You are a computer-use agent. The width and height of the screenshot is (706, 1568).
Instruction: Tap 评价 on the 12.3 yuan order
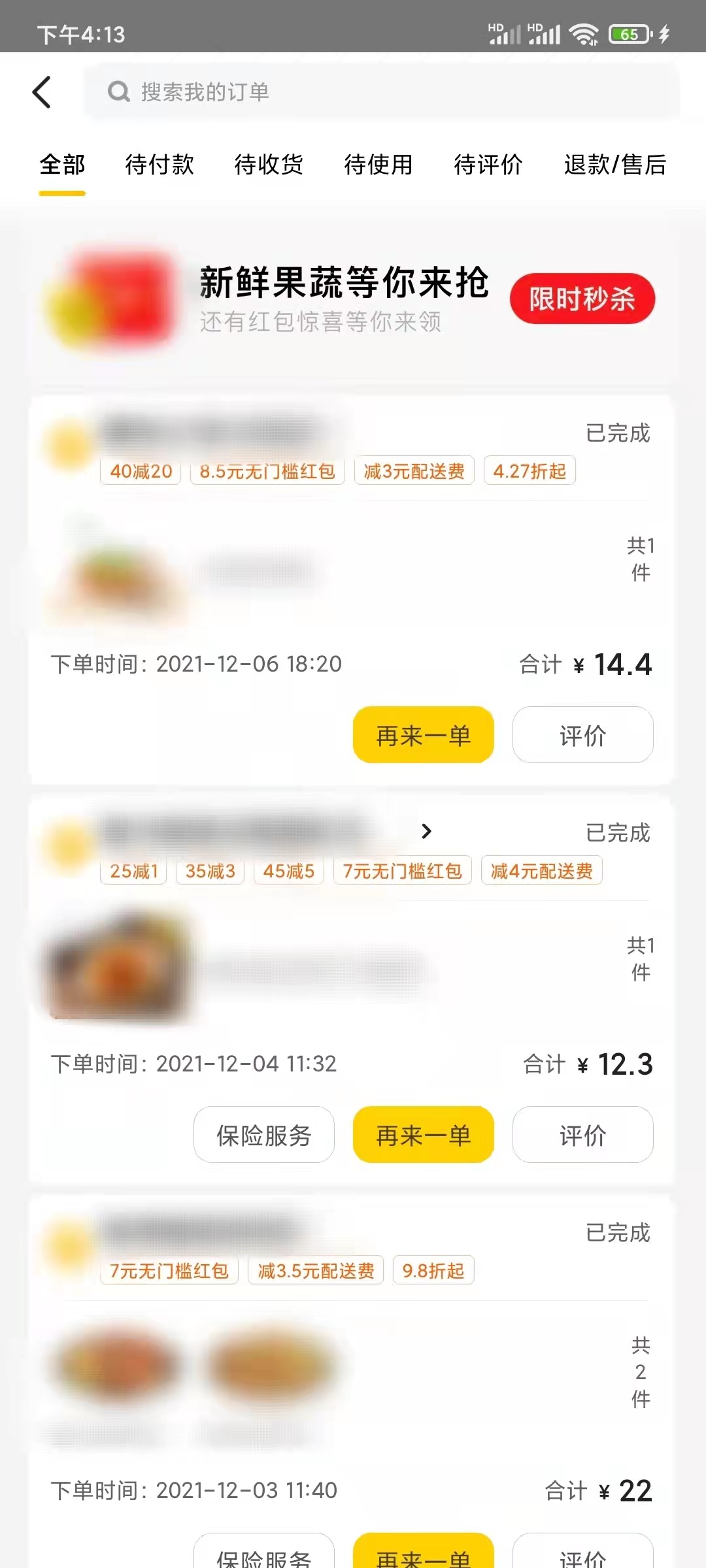582,1135
